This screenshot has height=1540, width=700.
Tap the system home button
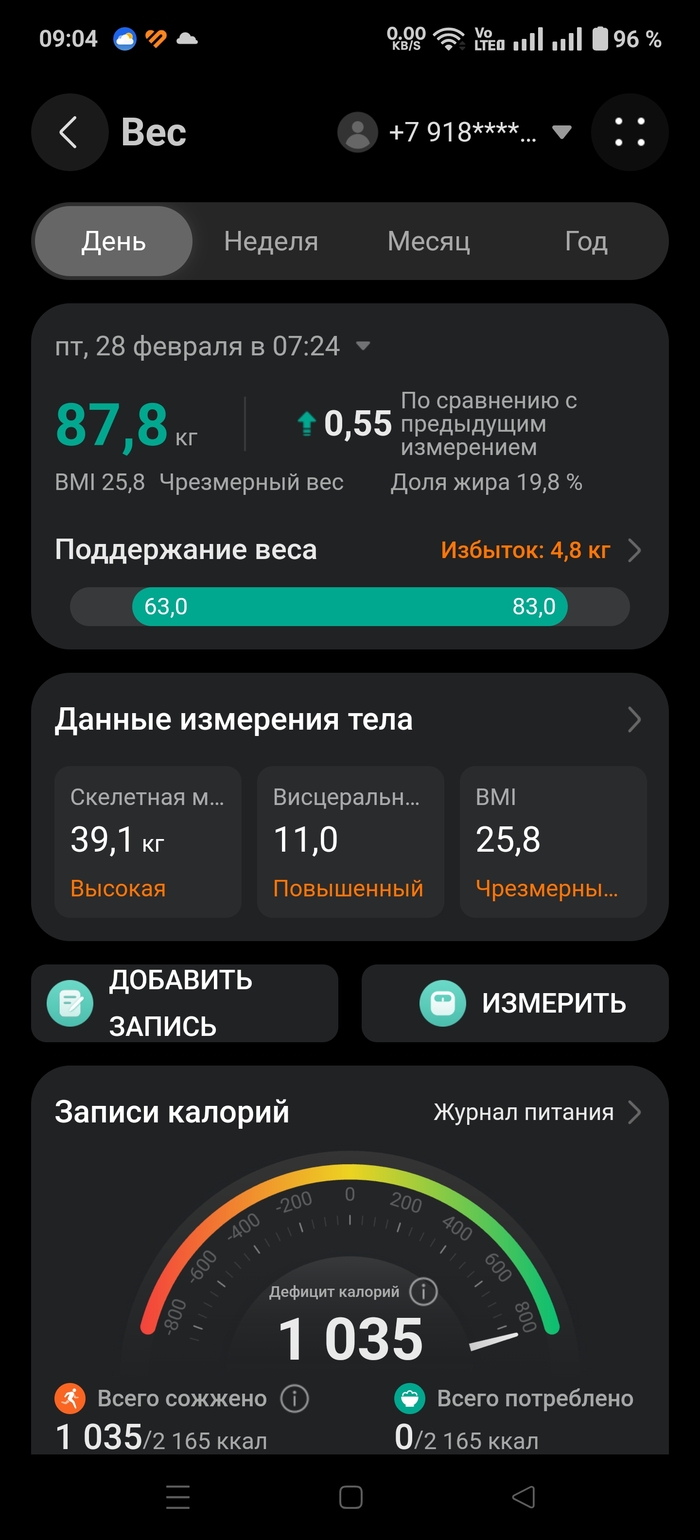350,1497
